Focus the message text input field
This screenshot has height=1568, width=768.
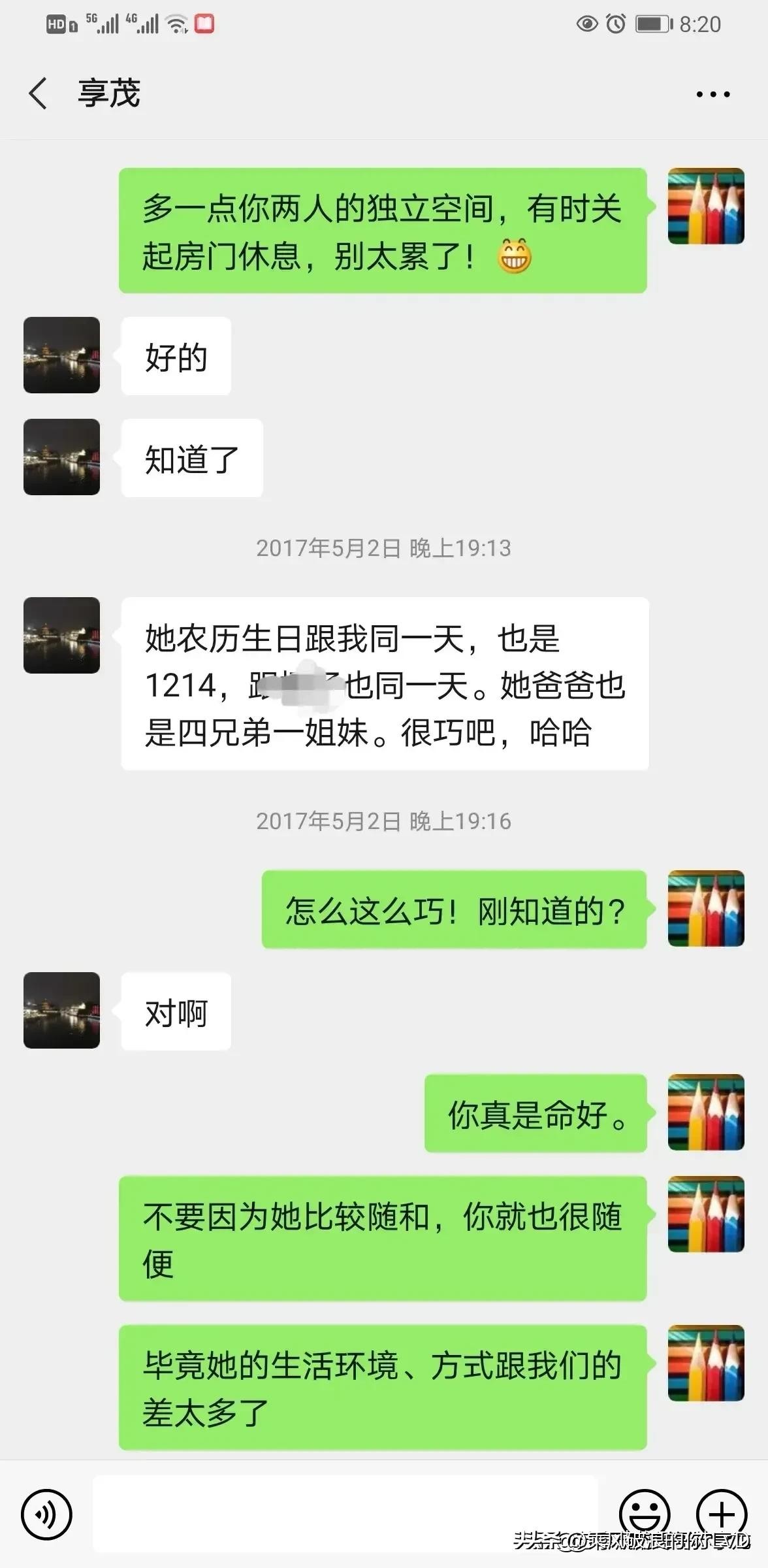click(x=345, y=1514)
